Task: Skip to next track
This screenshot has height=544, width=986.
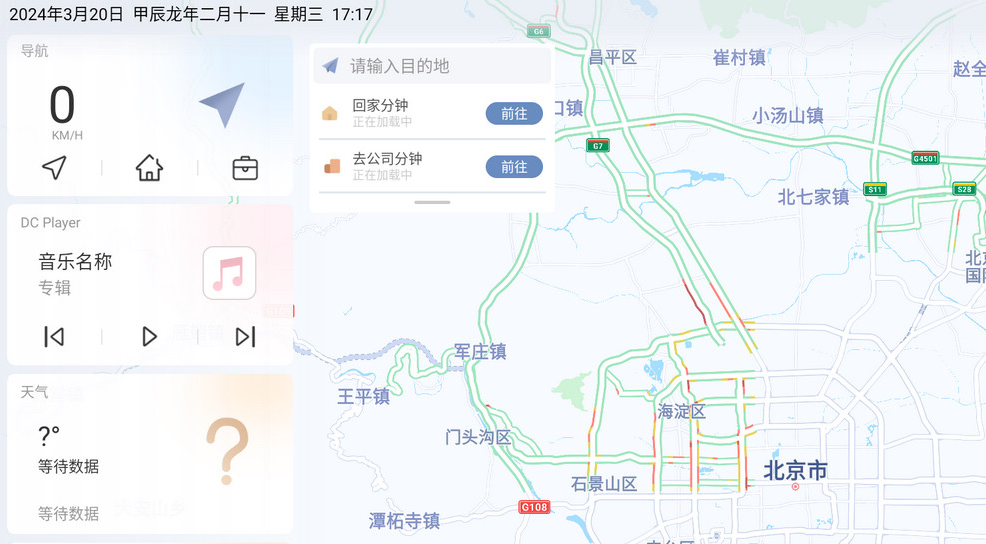Action: tap(245, 336)
